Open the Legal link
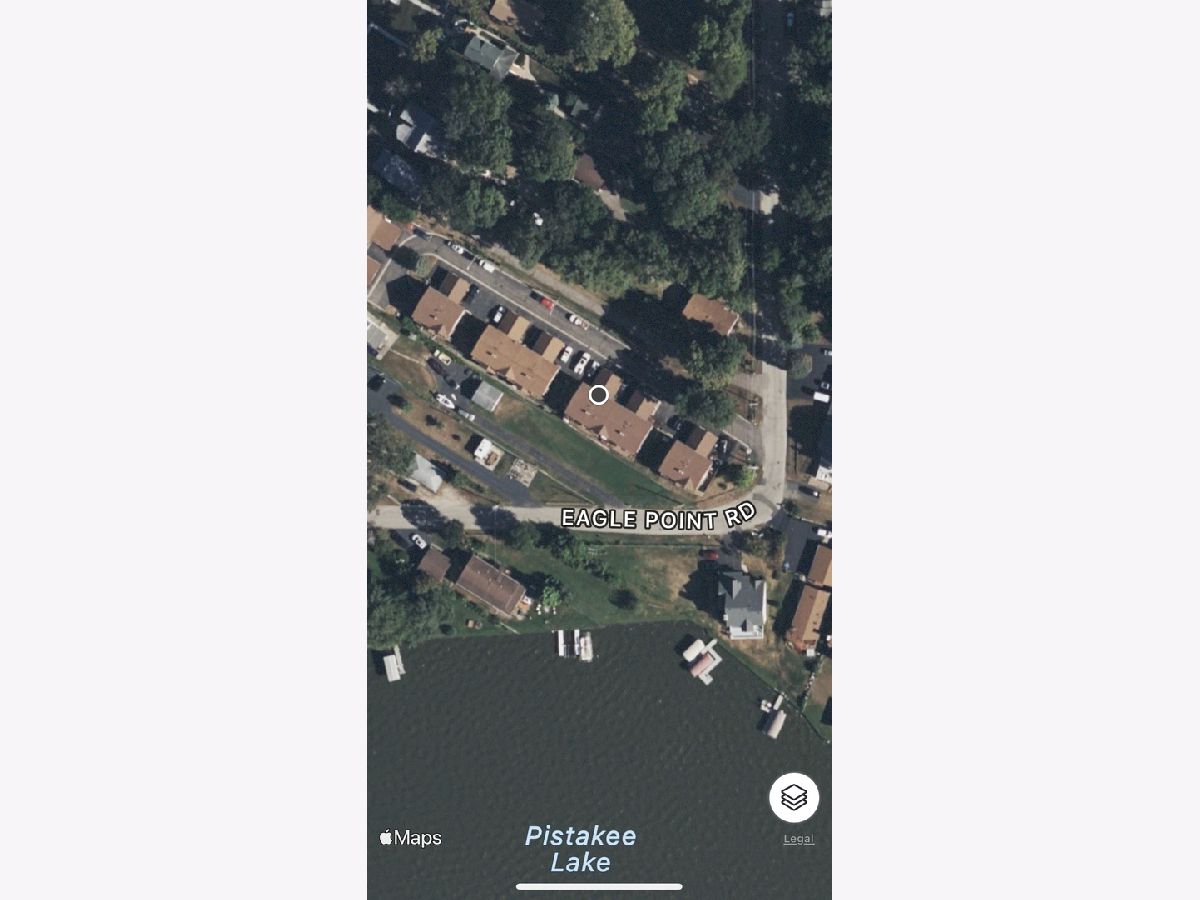 [798, 839]
